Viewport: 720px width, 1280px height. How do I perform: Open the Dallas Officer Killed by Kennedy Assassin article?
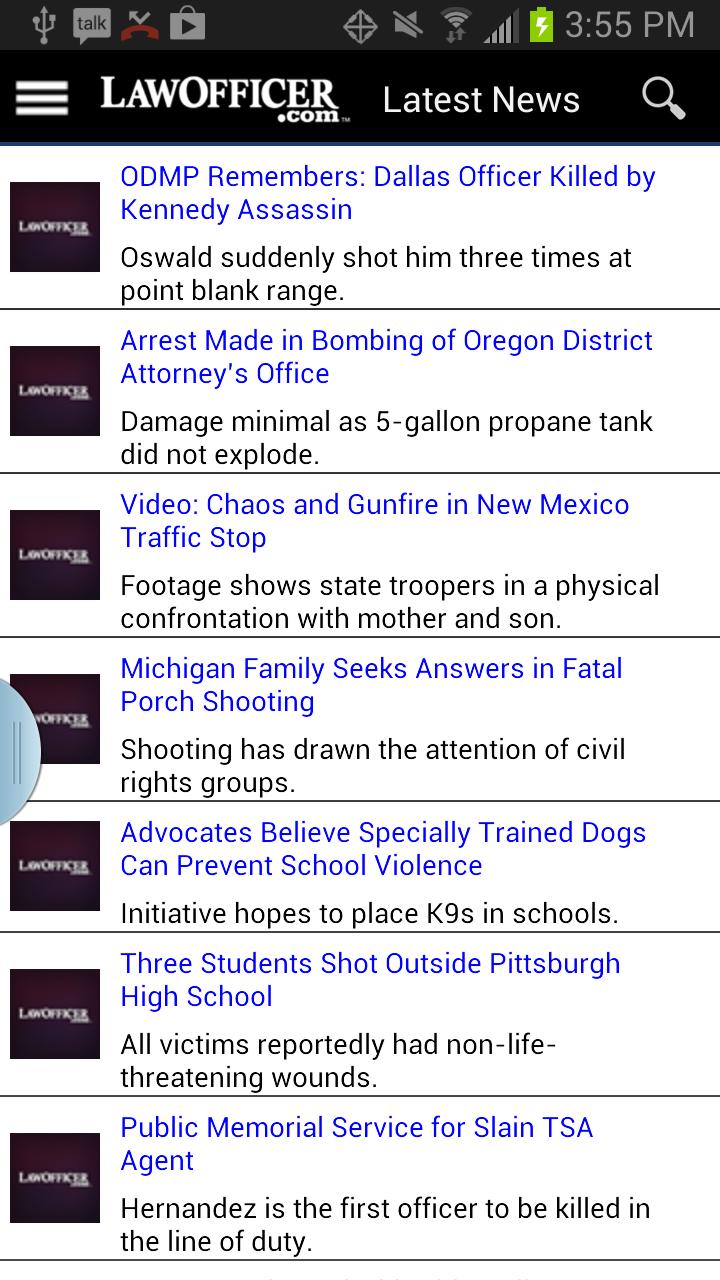[387, 193]
